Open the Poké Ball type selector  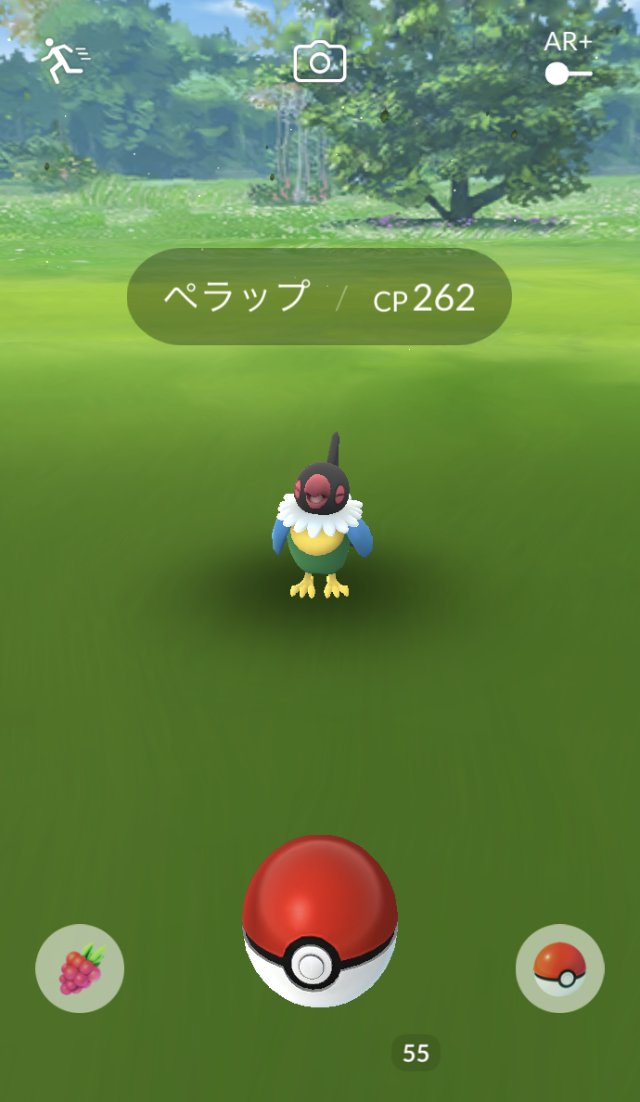tap(559, 968)
